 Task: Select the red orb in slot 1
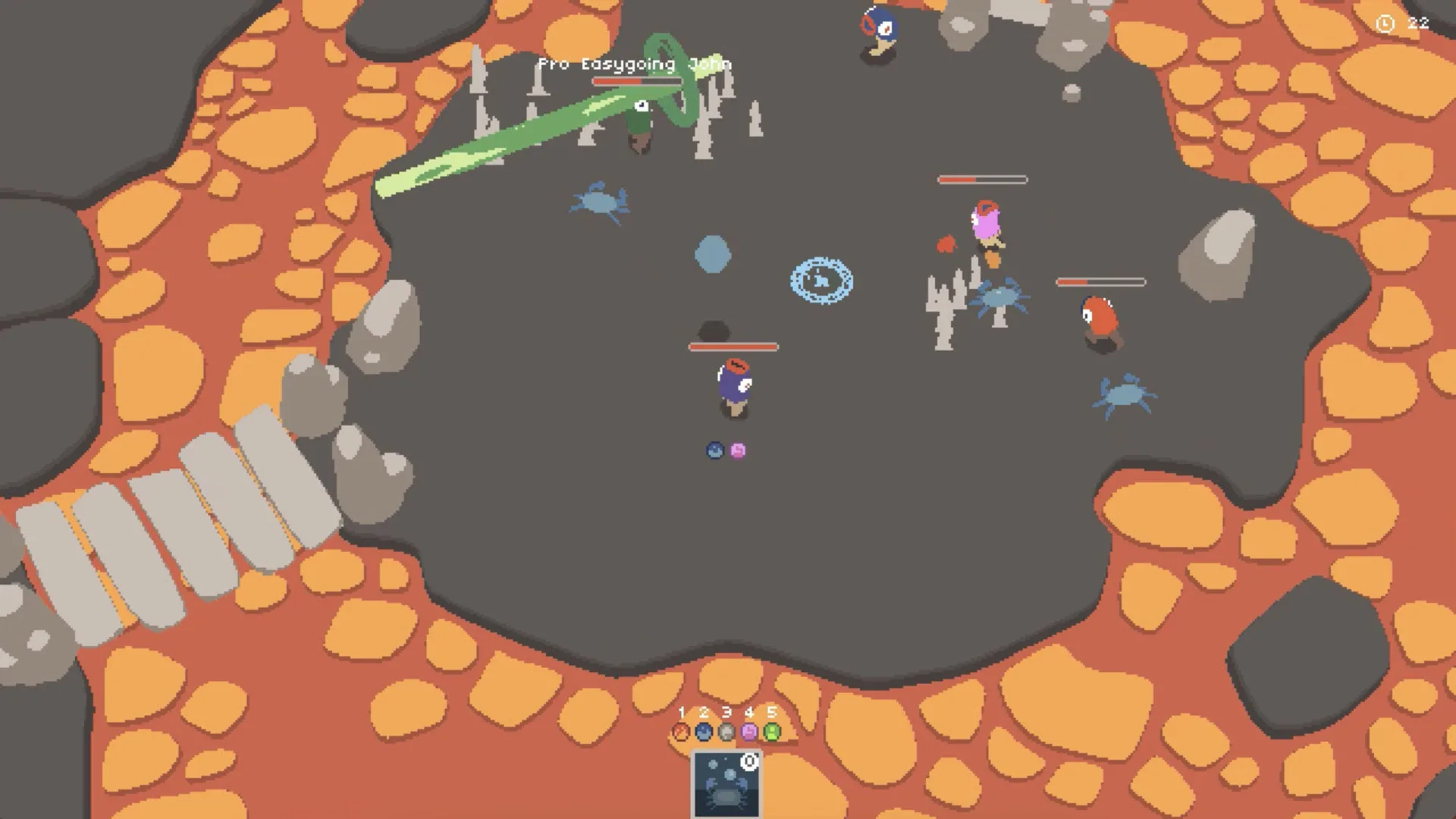tap(681, 732)
